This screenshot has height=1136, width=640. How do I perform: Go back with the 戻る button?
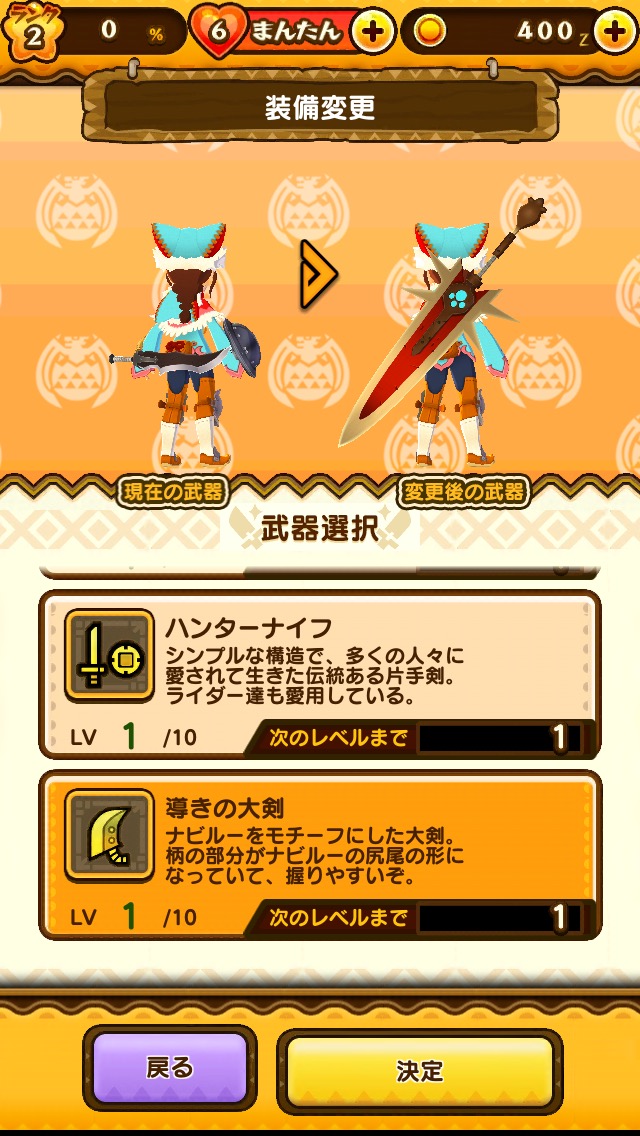169,1068
